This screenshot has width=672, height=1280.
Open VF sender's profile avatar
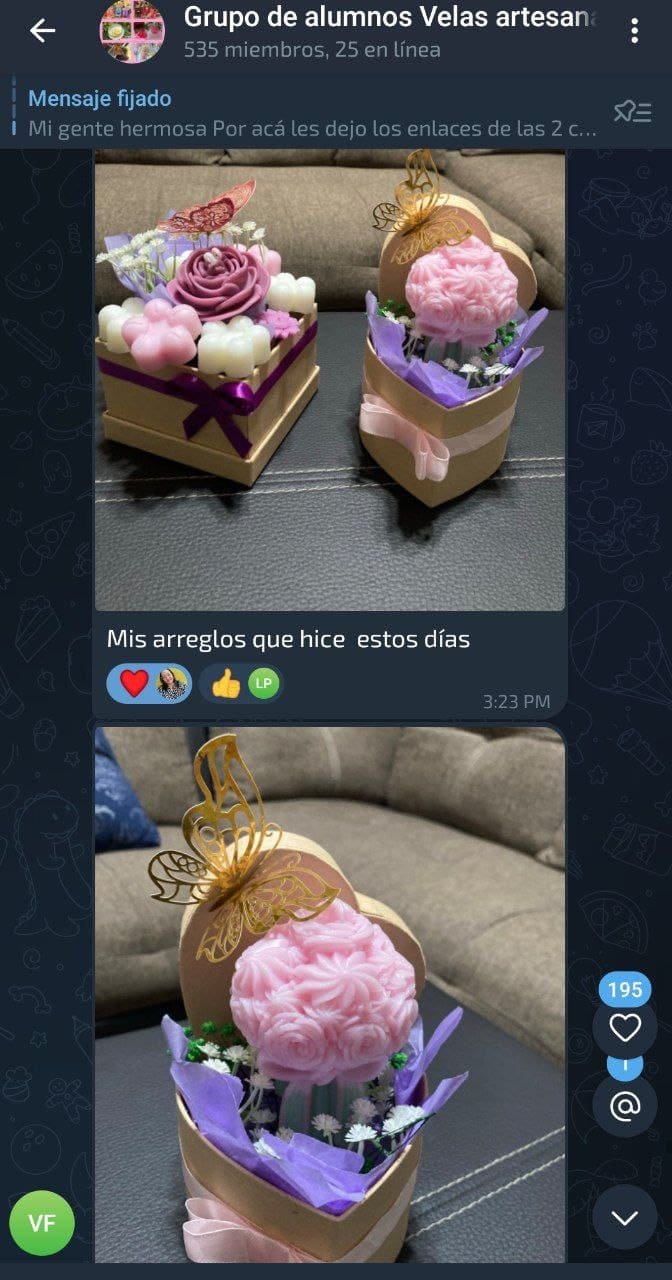(42, 1223)
